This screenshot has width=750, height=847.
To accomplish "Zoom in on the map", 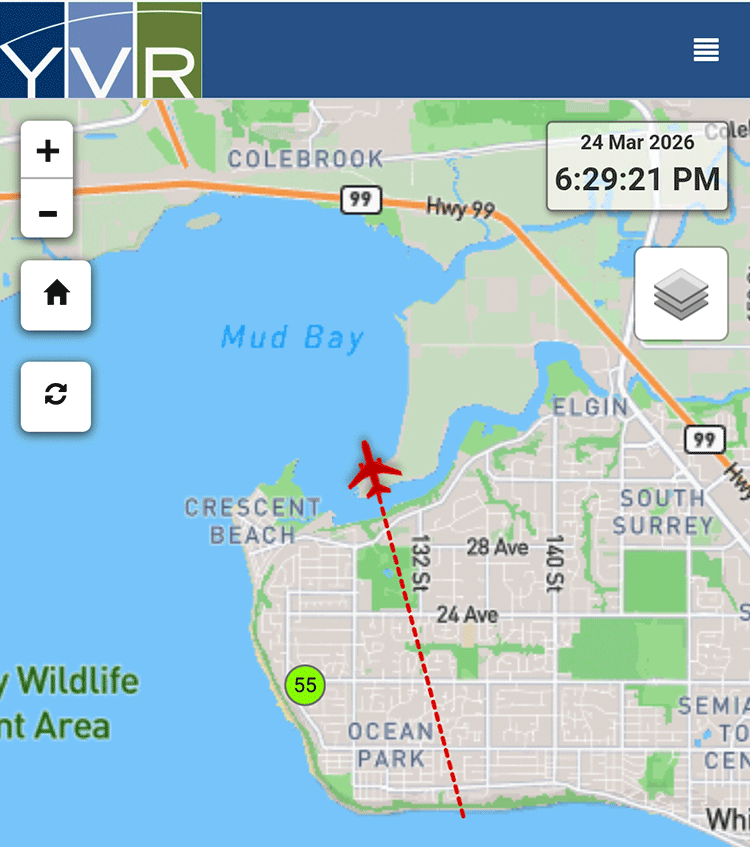I will point(47,151).
